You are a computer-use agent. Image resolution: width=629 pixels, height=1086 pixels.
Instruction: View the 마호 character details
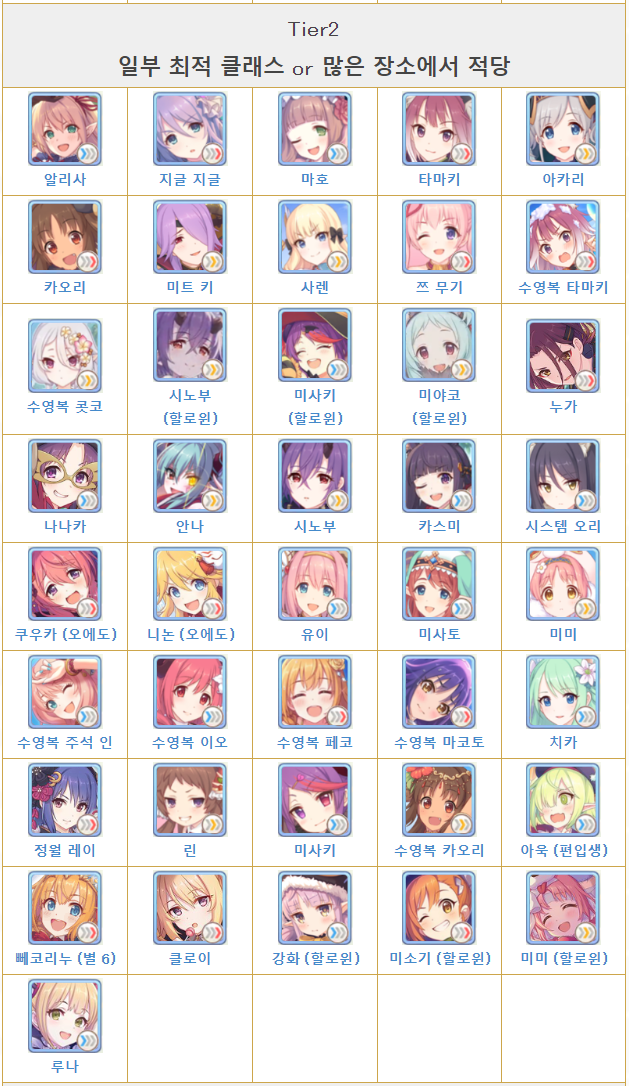[x=314, y=179]
